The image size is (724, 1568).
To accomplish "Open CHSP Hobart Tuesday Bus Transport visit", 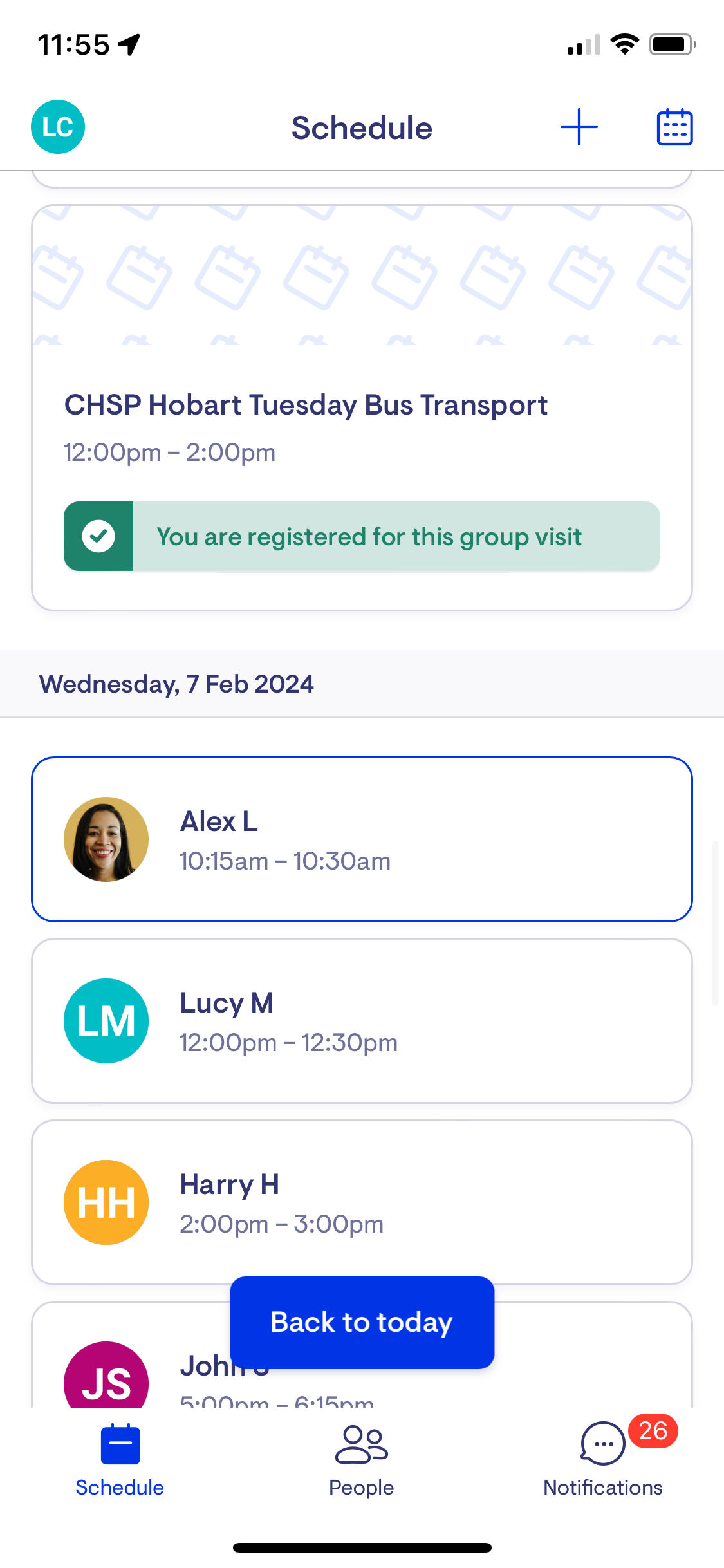I will (362, 407).
